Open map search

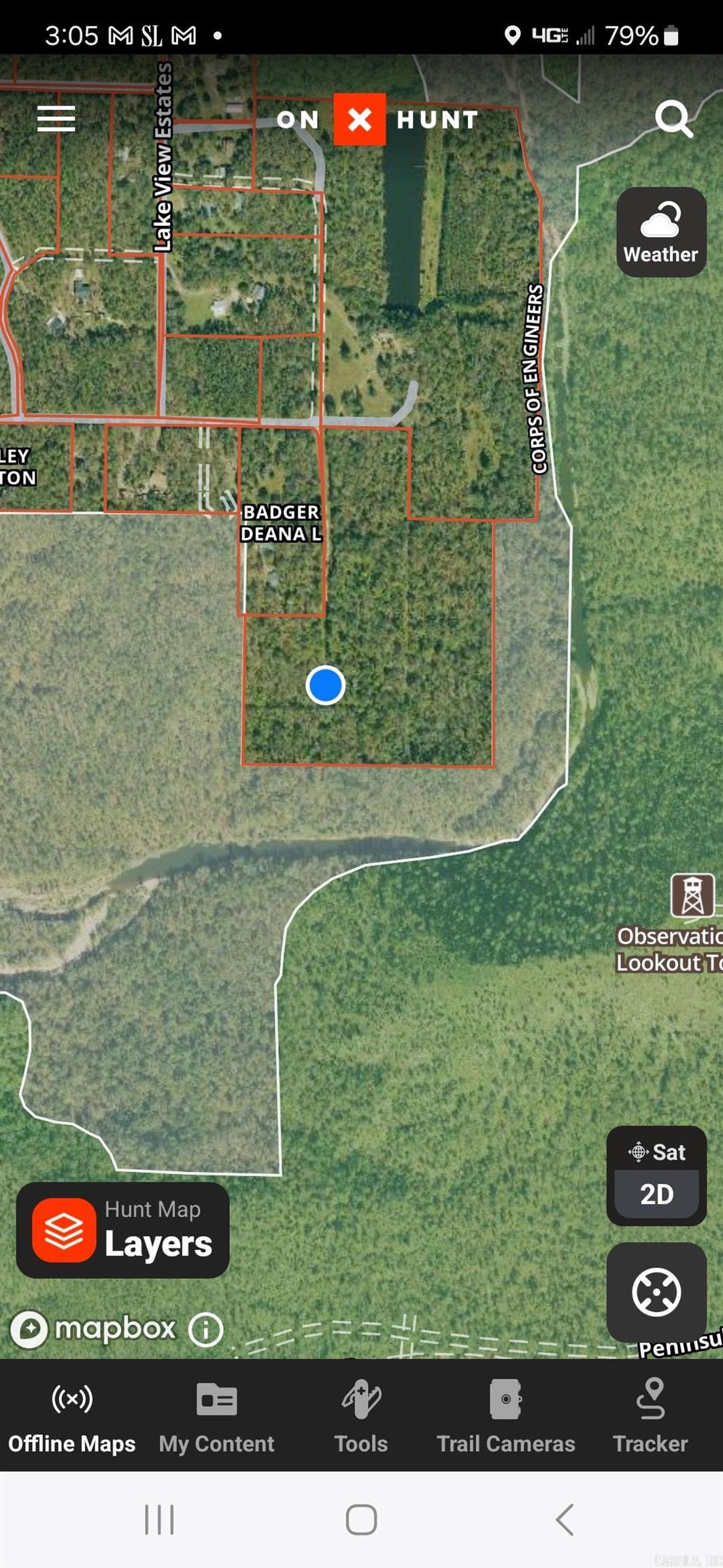[x=673, y=119]
